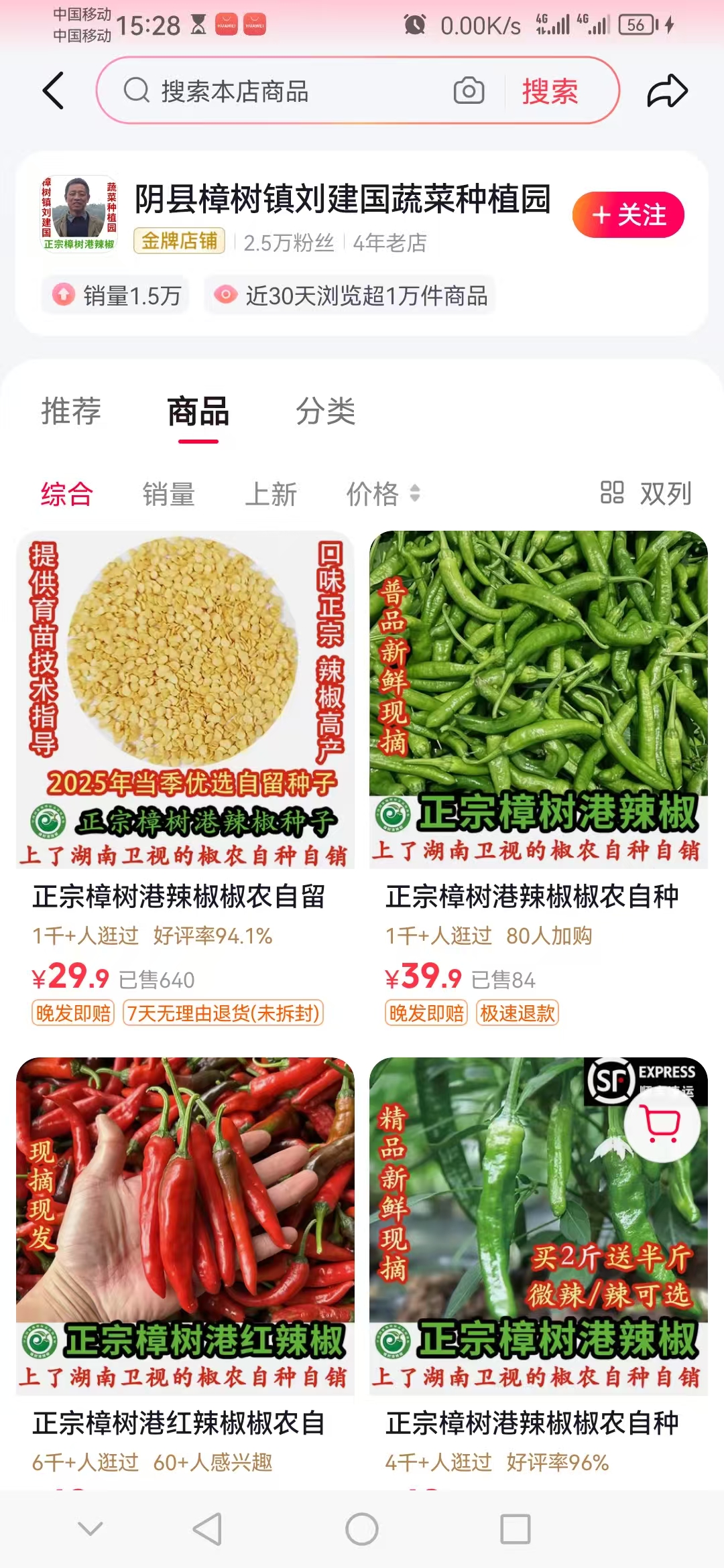Share this shop page
The height and width of the screenshot is (1568, 724).
click(x=667, y=91)
